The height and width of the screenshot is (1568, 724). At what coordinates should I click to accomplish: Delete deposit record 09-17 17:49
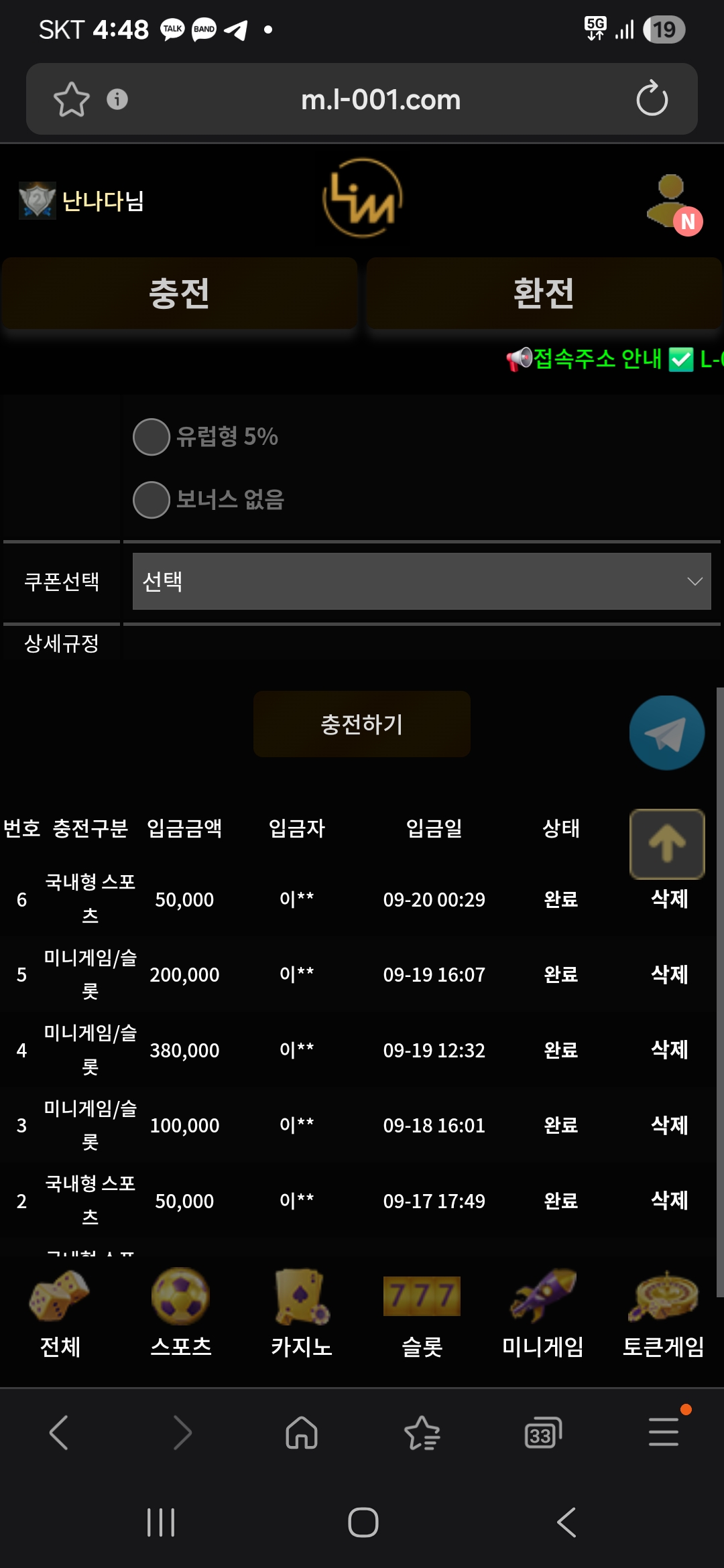(669, 1200)
